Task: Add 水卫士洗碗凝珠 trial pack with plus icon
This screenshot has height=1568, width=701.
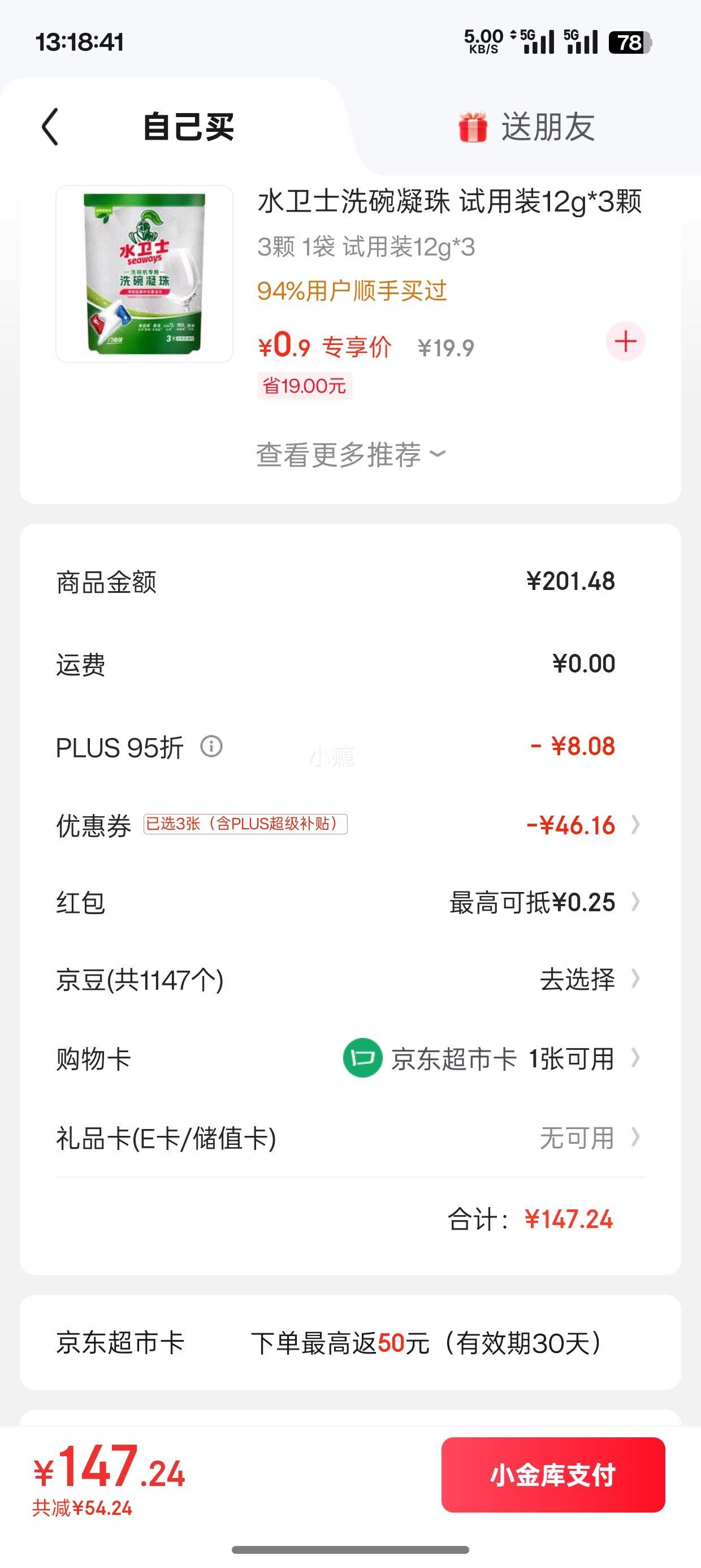Action: [x=625, y=342]
